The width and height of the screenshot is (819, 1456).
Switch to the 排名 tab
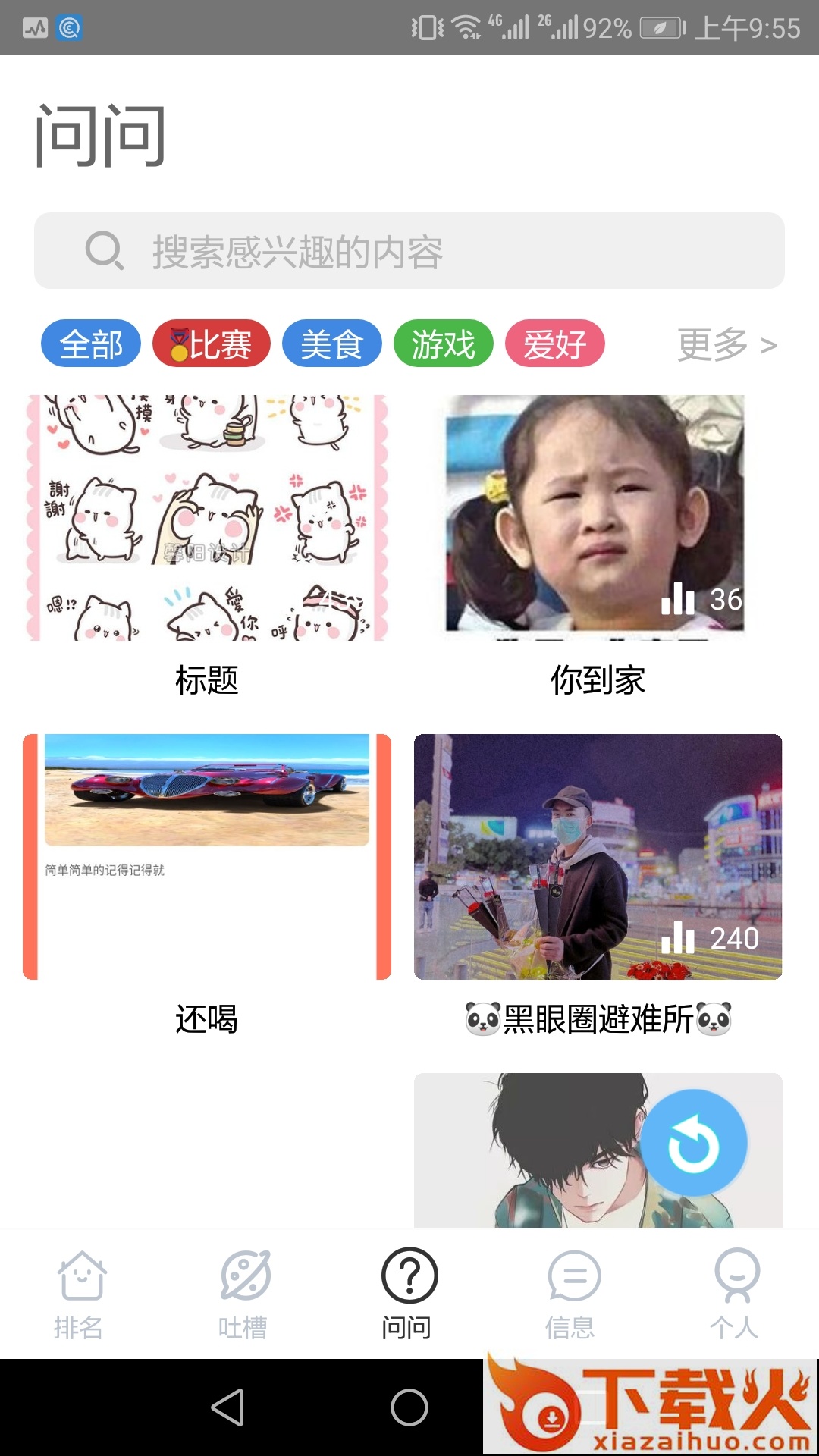80,1294
